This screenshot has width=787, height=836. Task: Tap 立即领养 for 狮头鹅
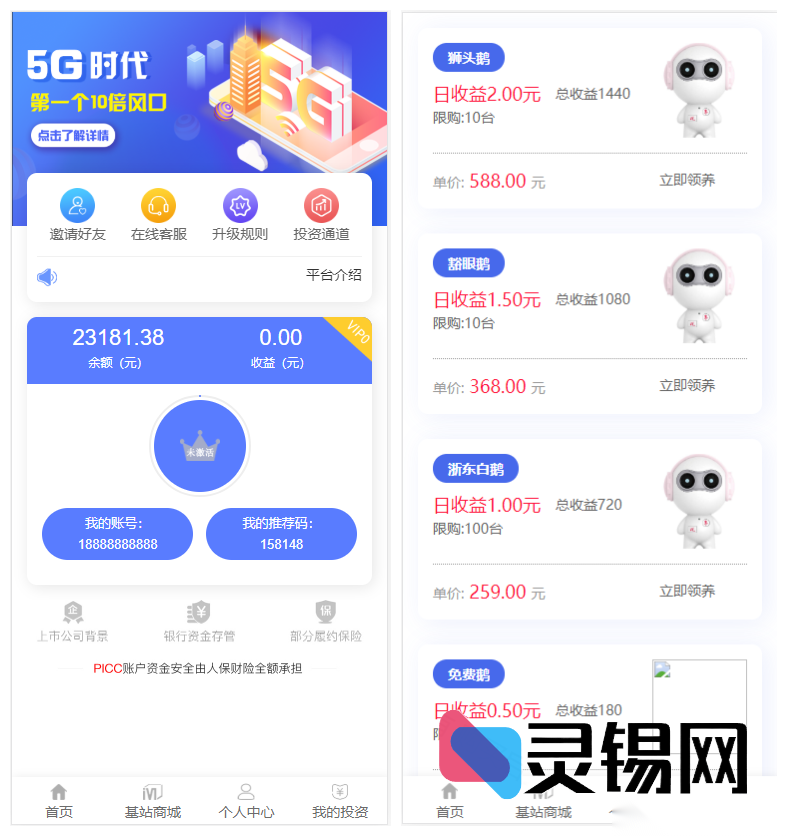(x=687, y=180)
